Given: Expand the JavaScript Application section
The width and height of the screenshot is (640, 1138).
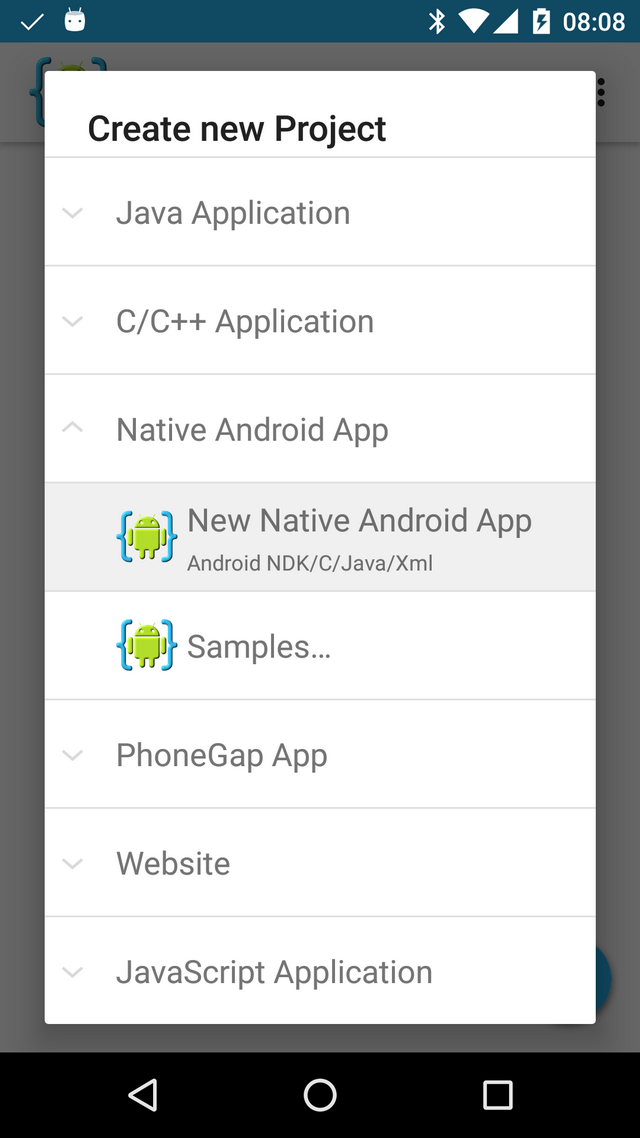Looking at the screenshot, I should pos(320,970).
